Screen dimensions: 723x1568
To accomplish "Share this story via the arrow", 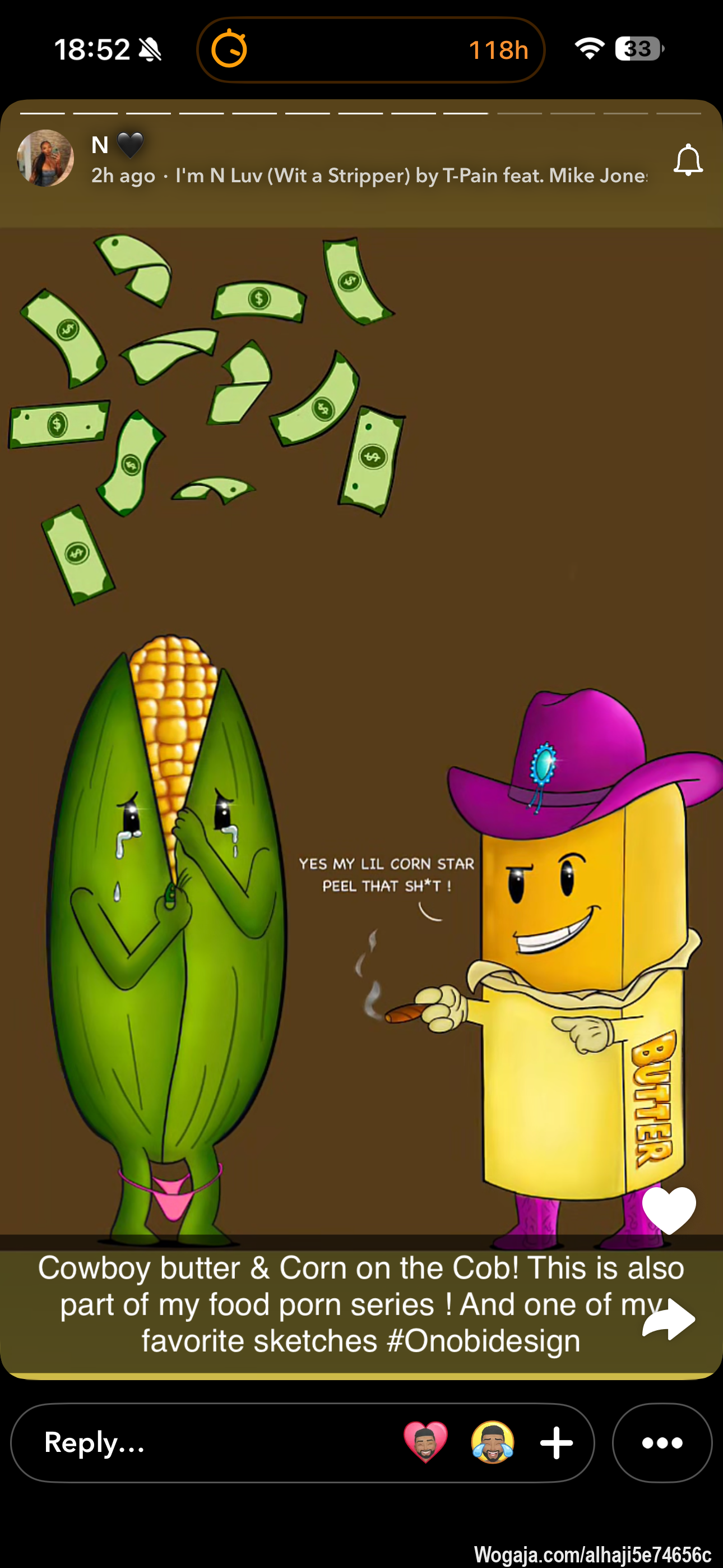I will pos(669,1318).
